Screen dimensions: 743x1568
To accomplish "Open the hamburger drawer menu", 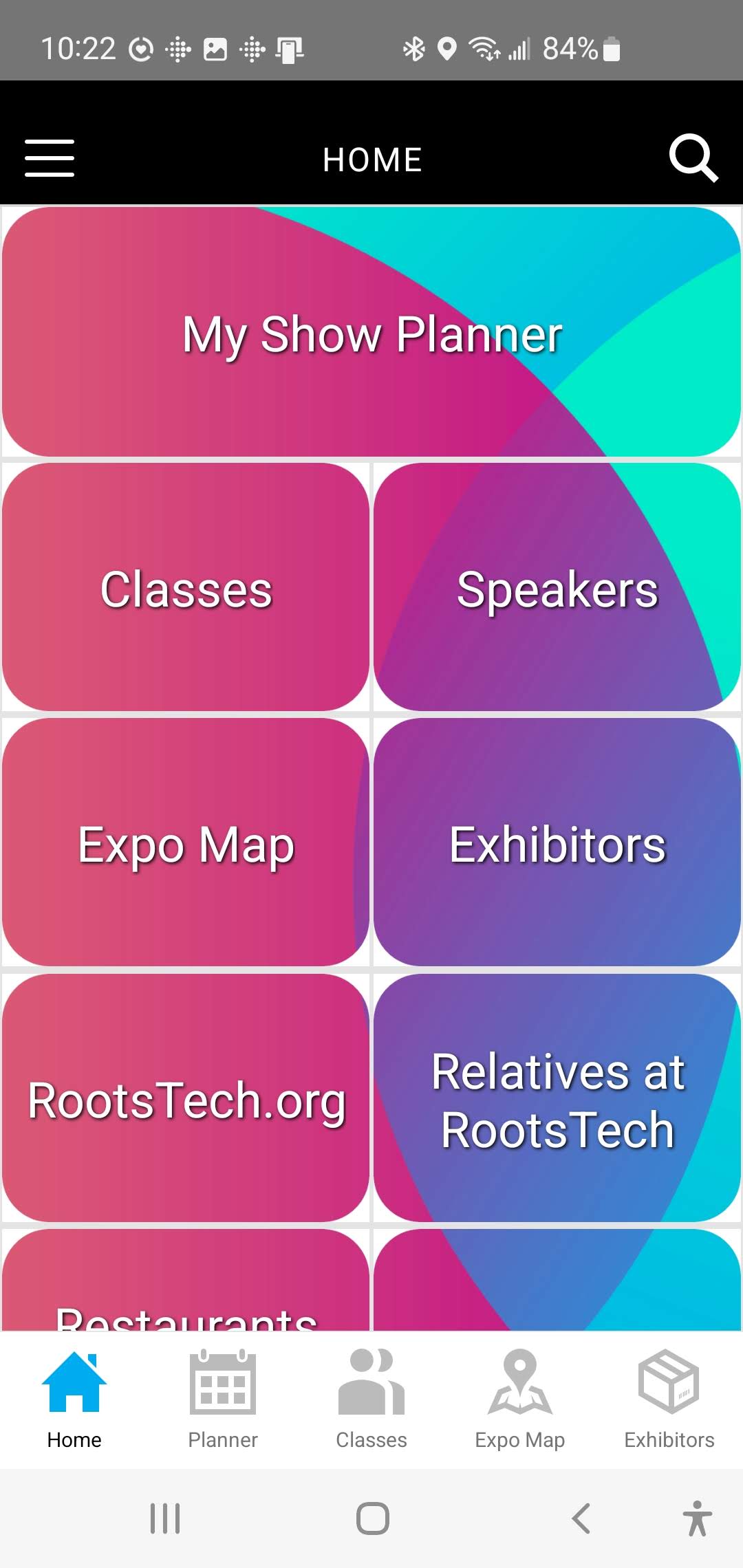I will click(50, 158).
